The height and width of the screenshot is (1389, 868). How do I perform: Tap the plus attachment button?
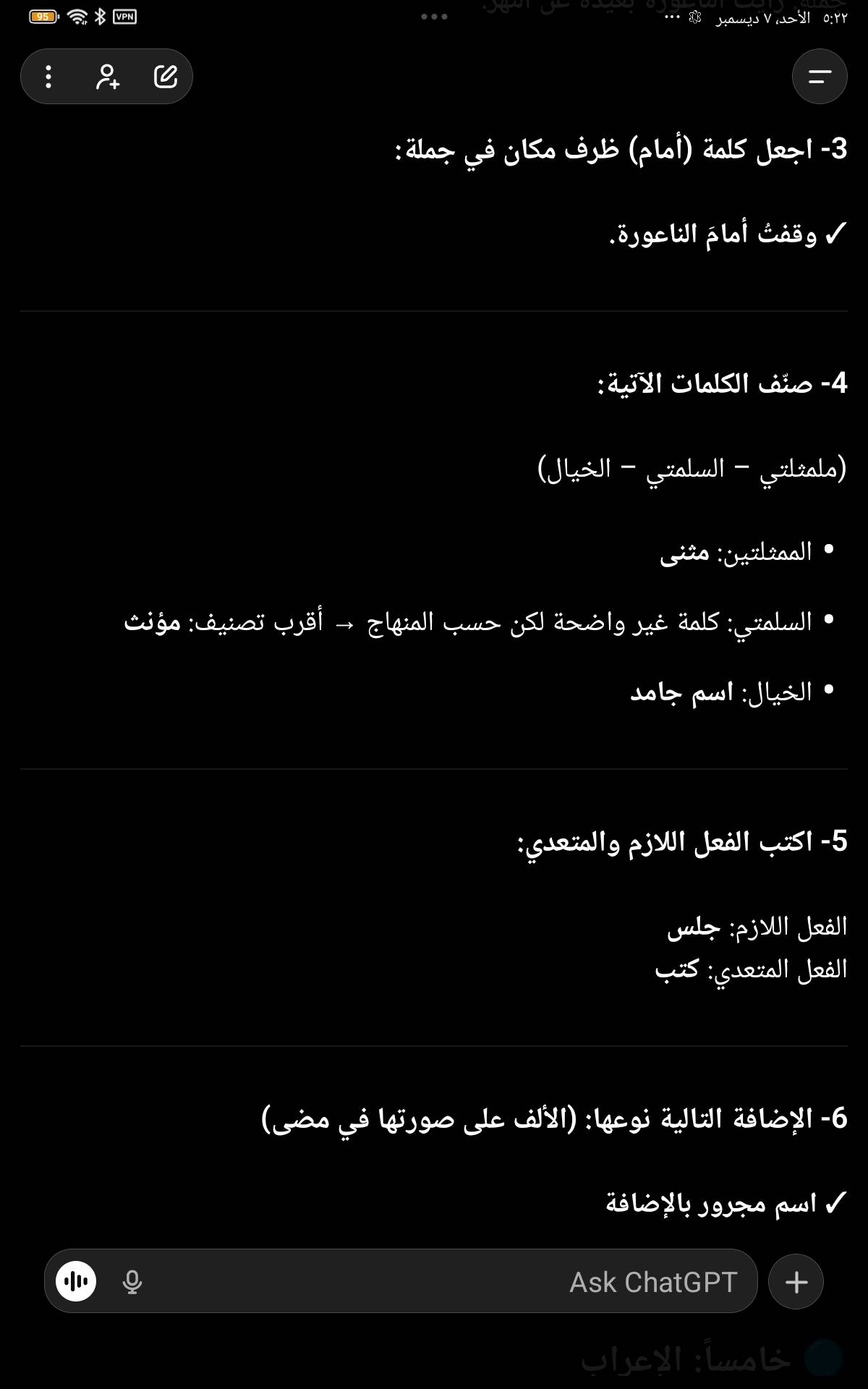(x=796, y=1282)
